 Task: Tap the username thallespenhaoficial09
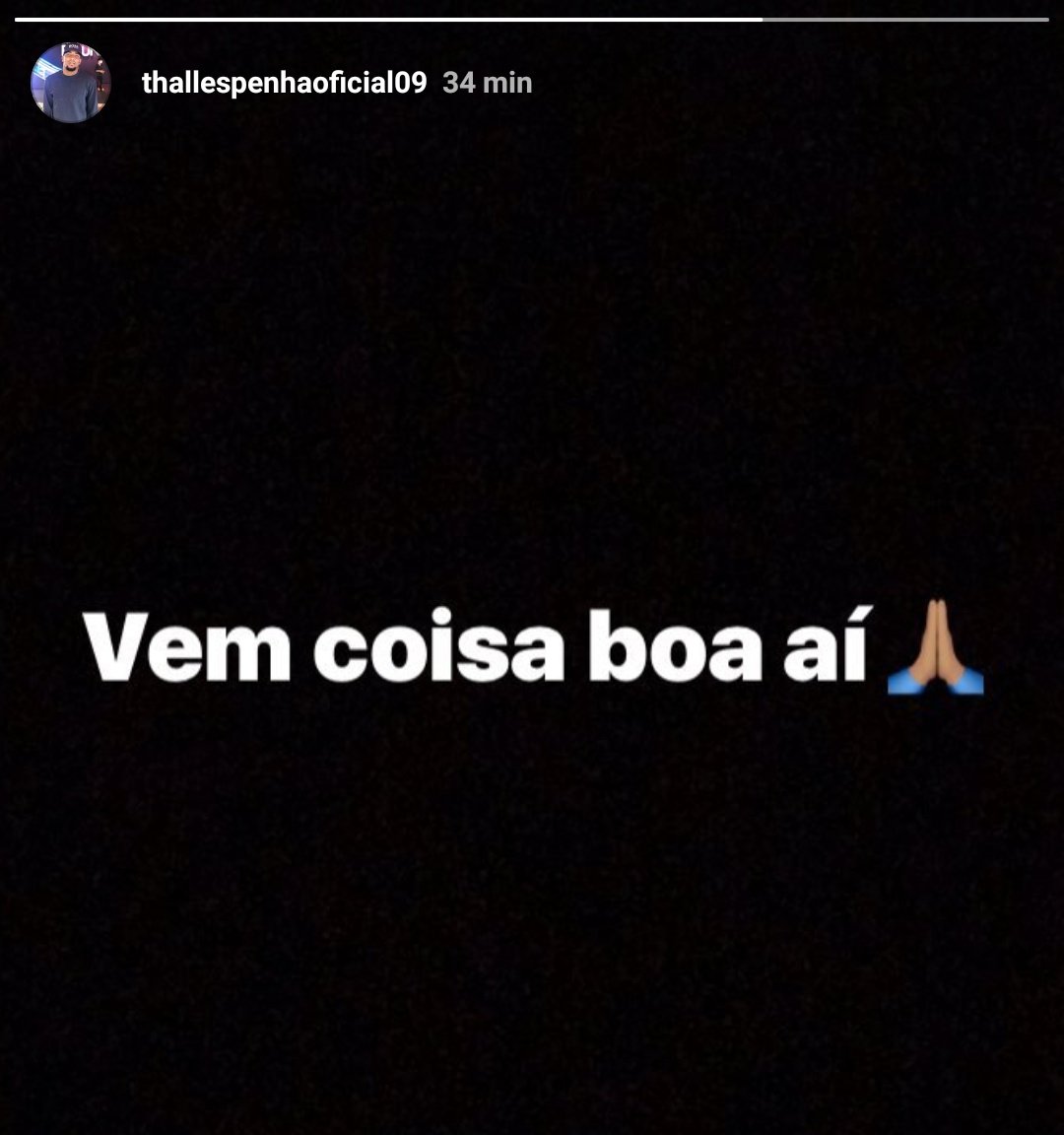(x=284, y=83)
